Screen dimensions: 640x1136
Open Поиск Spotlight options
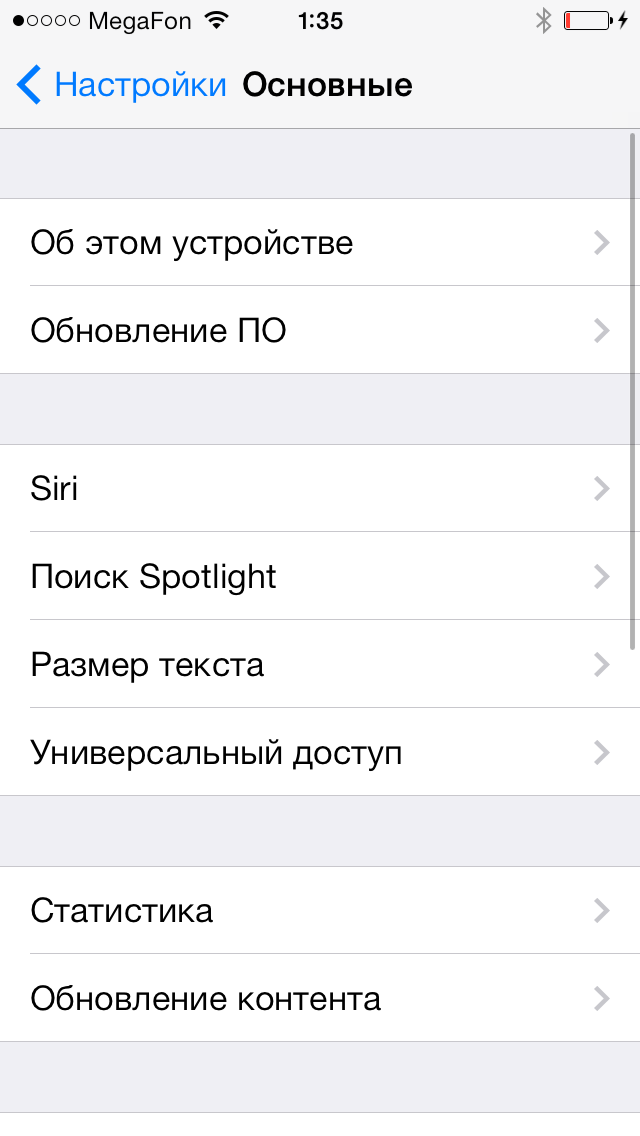pos(320,577)
